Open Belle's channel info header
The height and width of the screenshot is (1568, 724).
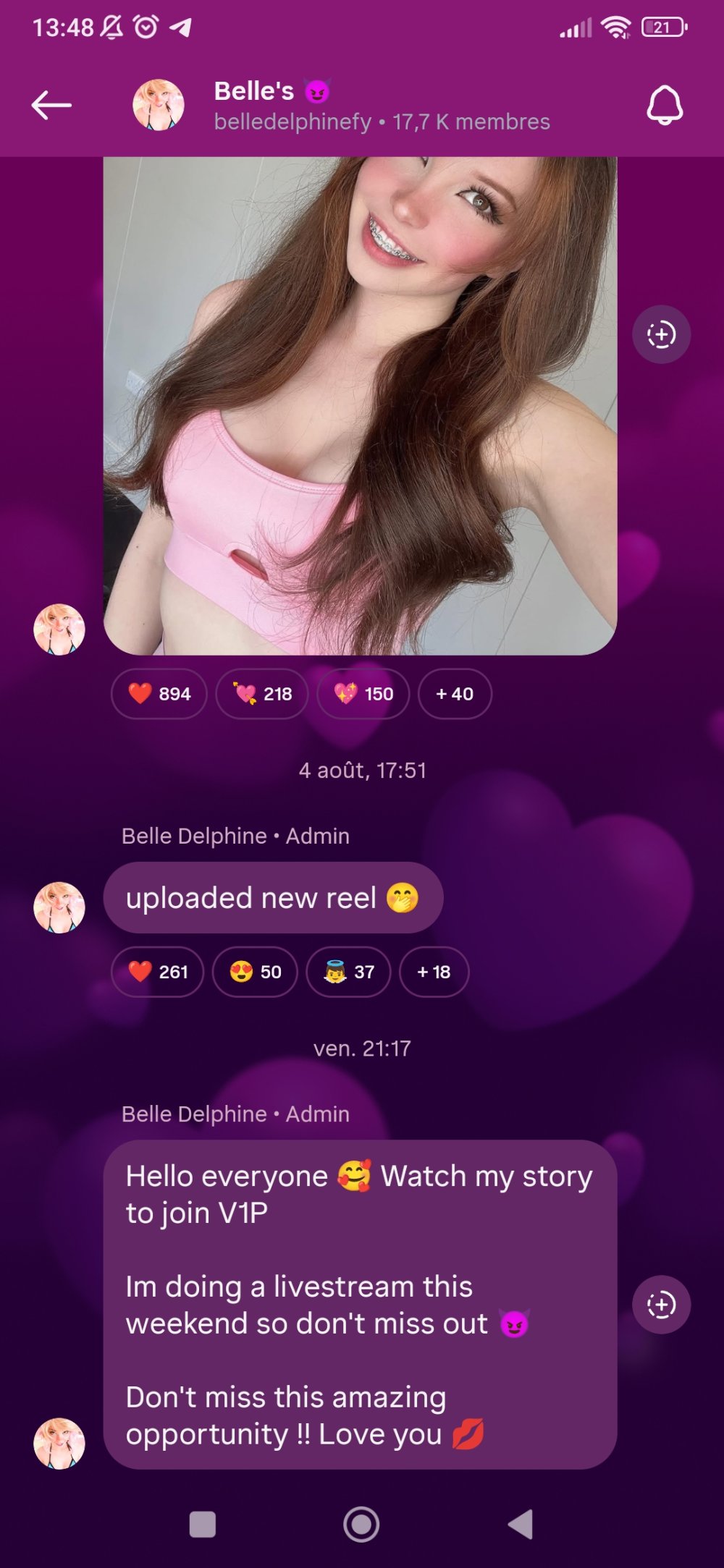[x=380, y=106]
